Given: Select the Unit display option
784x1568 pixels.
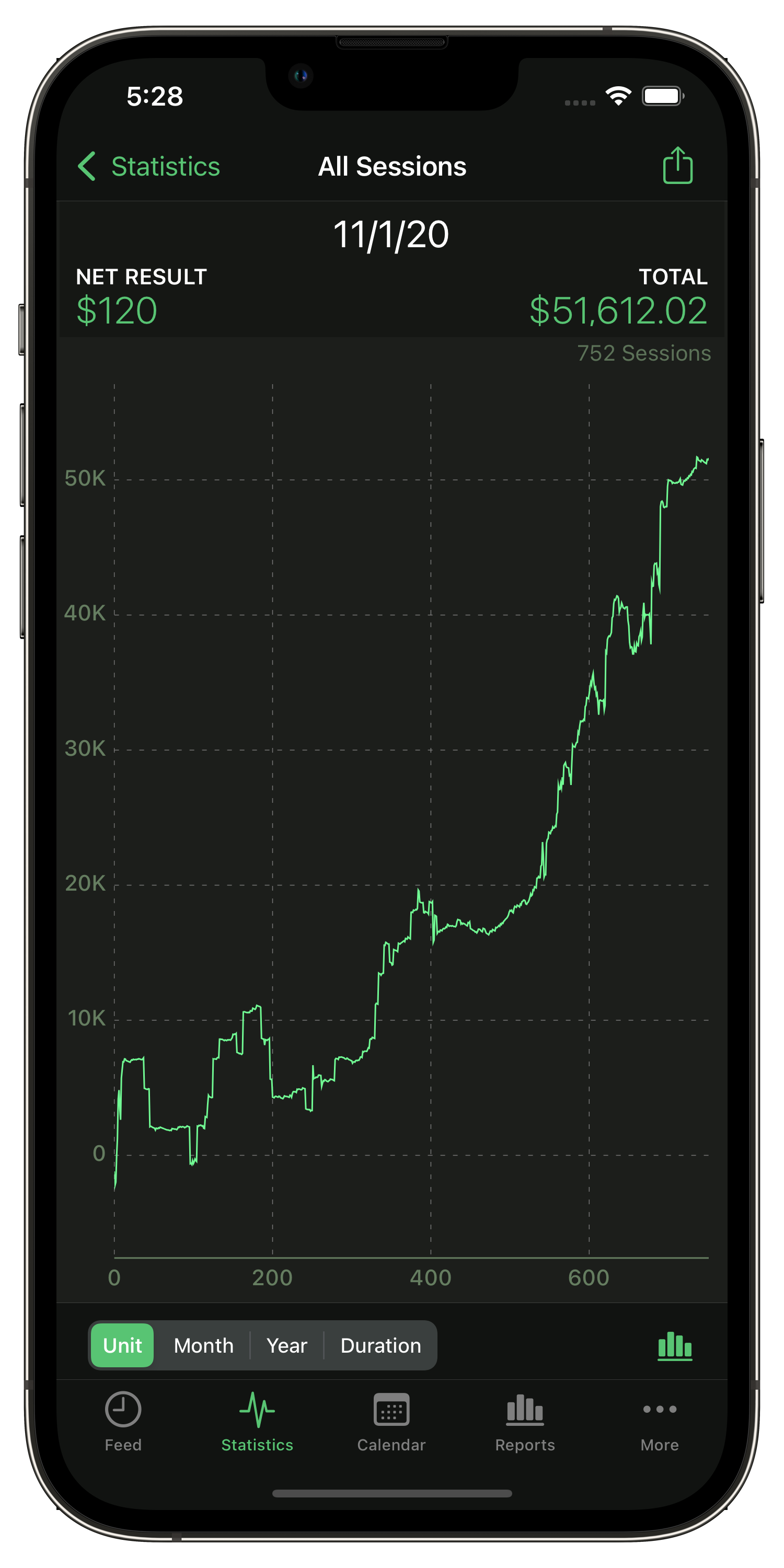Looking at the screenshot, I should click(122, 1346).
